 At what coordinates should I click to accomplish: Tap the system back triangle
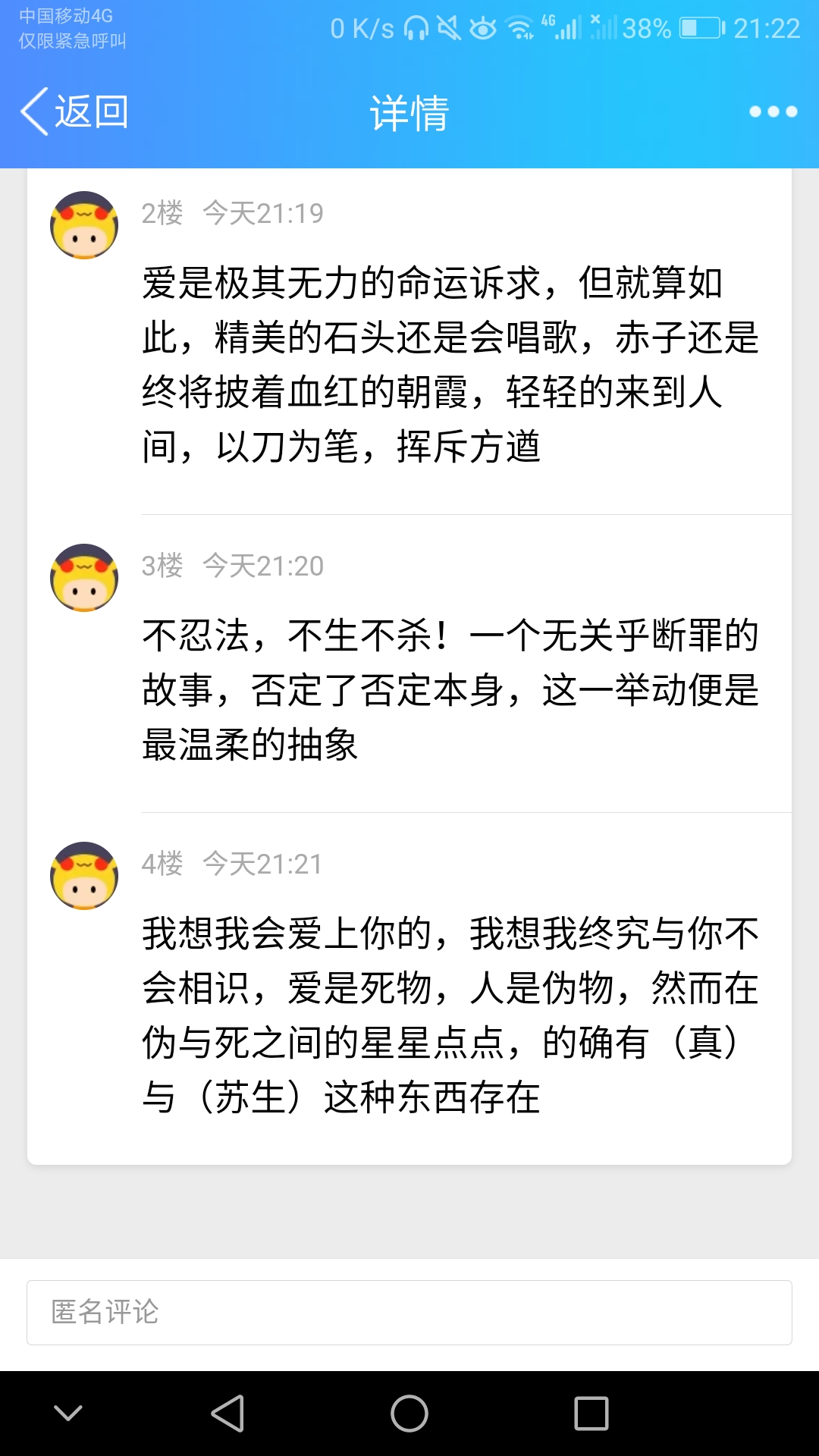pos(227,1414)
